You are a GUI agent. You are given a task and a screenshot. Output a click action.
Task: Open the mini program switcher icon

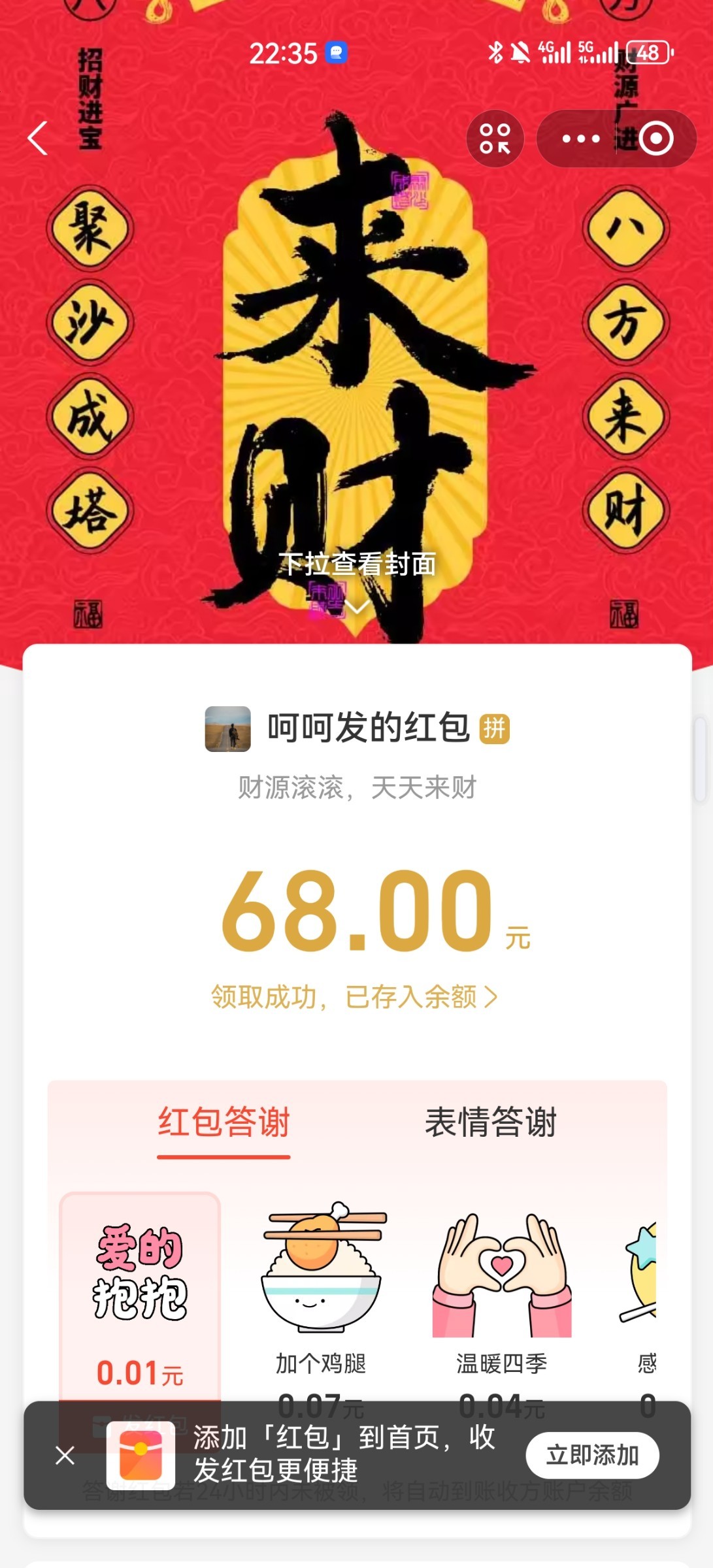point(495,139)
